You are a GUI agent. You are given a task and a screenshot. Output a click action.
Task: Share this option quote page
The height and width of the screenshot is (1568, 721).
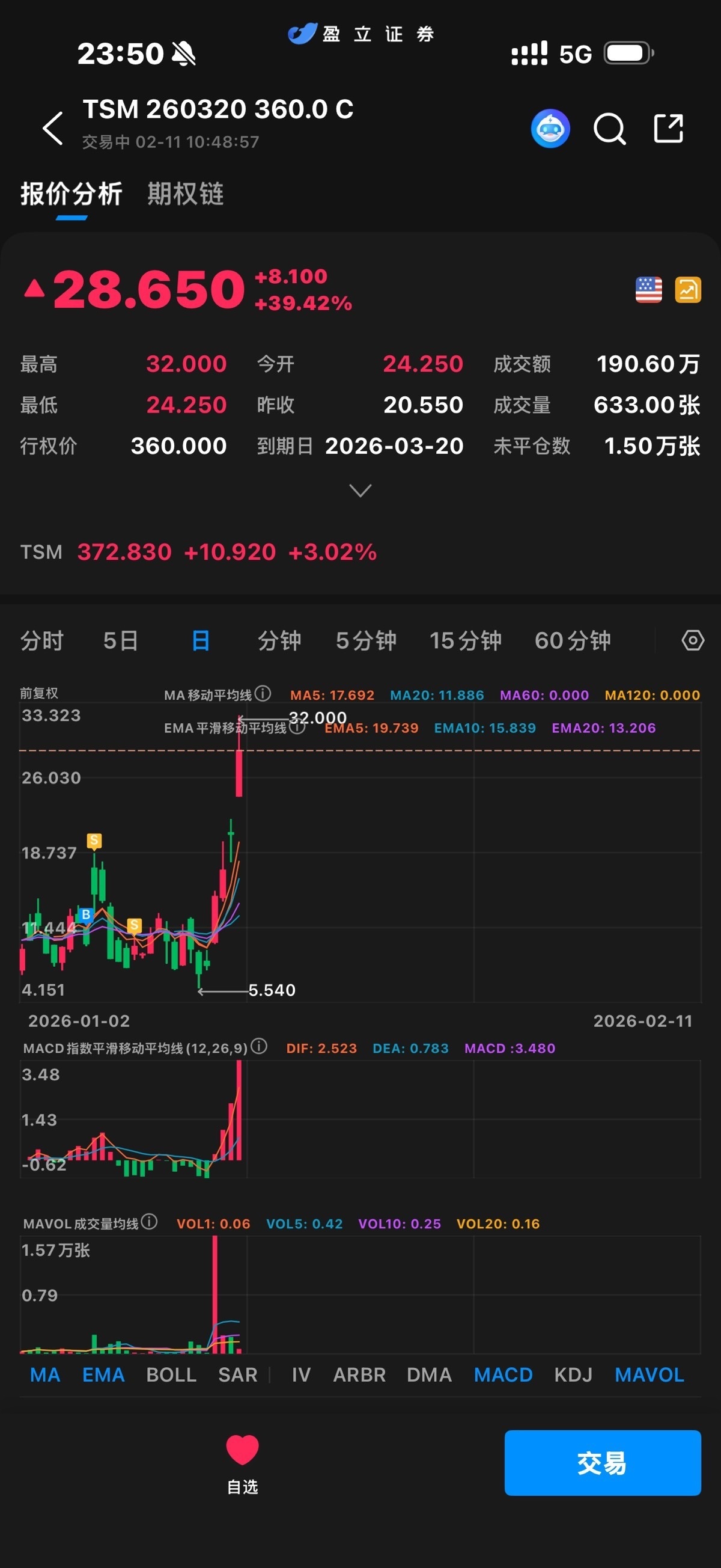click(x=668, y=129)
